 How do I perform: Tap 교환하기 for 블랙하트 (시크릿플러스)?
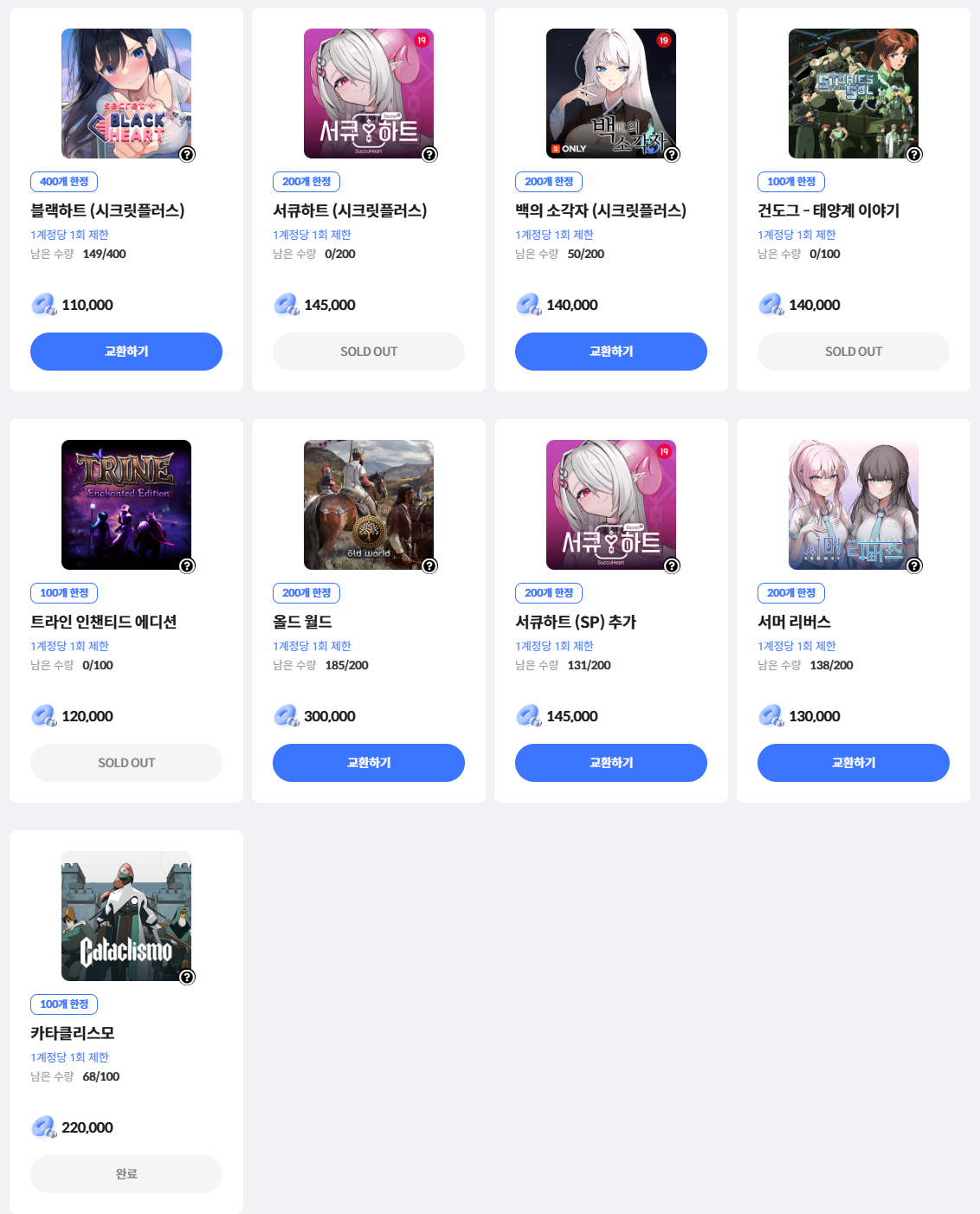[126, 352]
